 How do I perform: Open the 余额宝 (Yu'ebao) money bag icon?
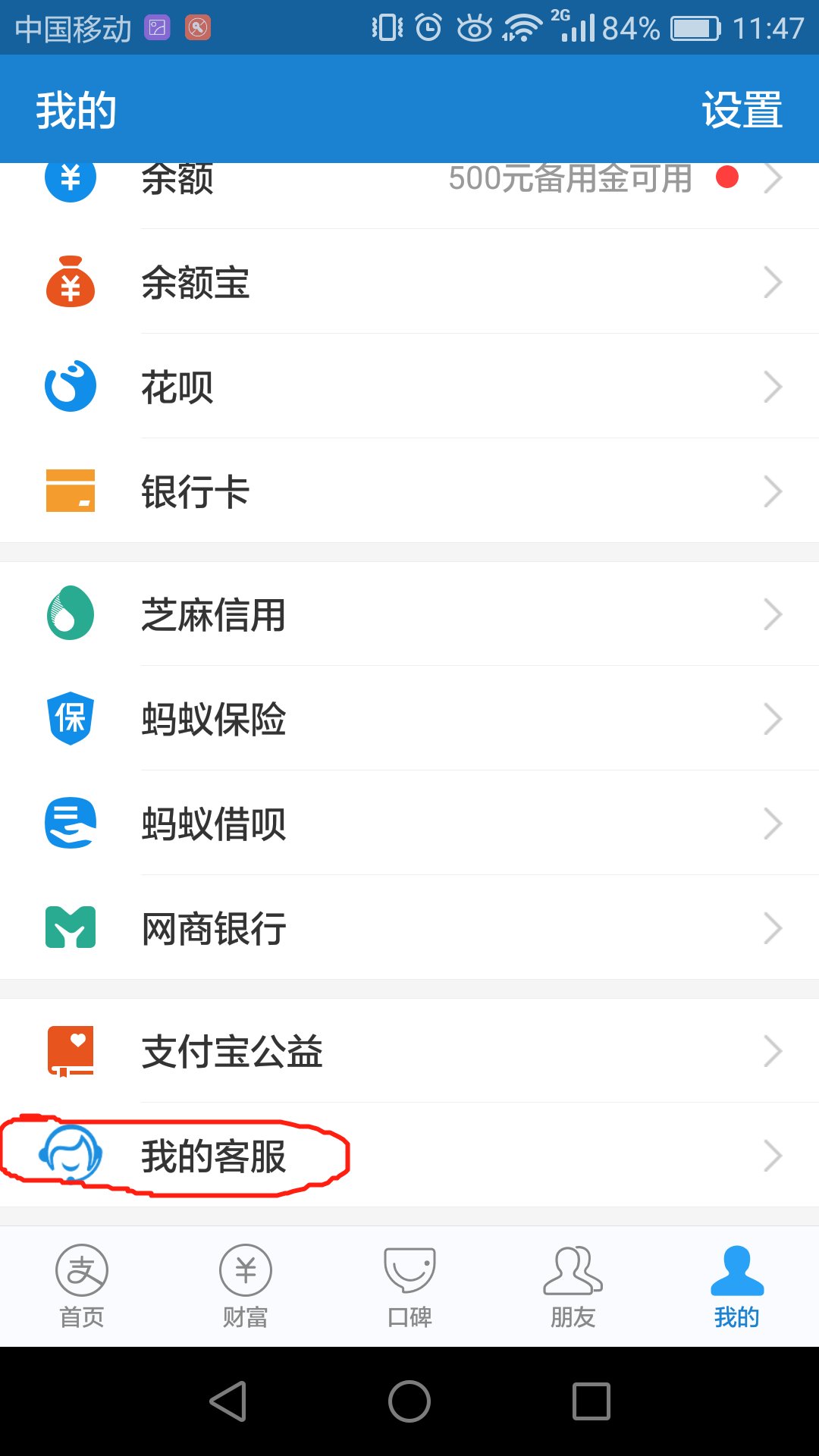pos(69,281)
